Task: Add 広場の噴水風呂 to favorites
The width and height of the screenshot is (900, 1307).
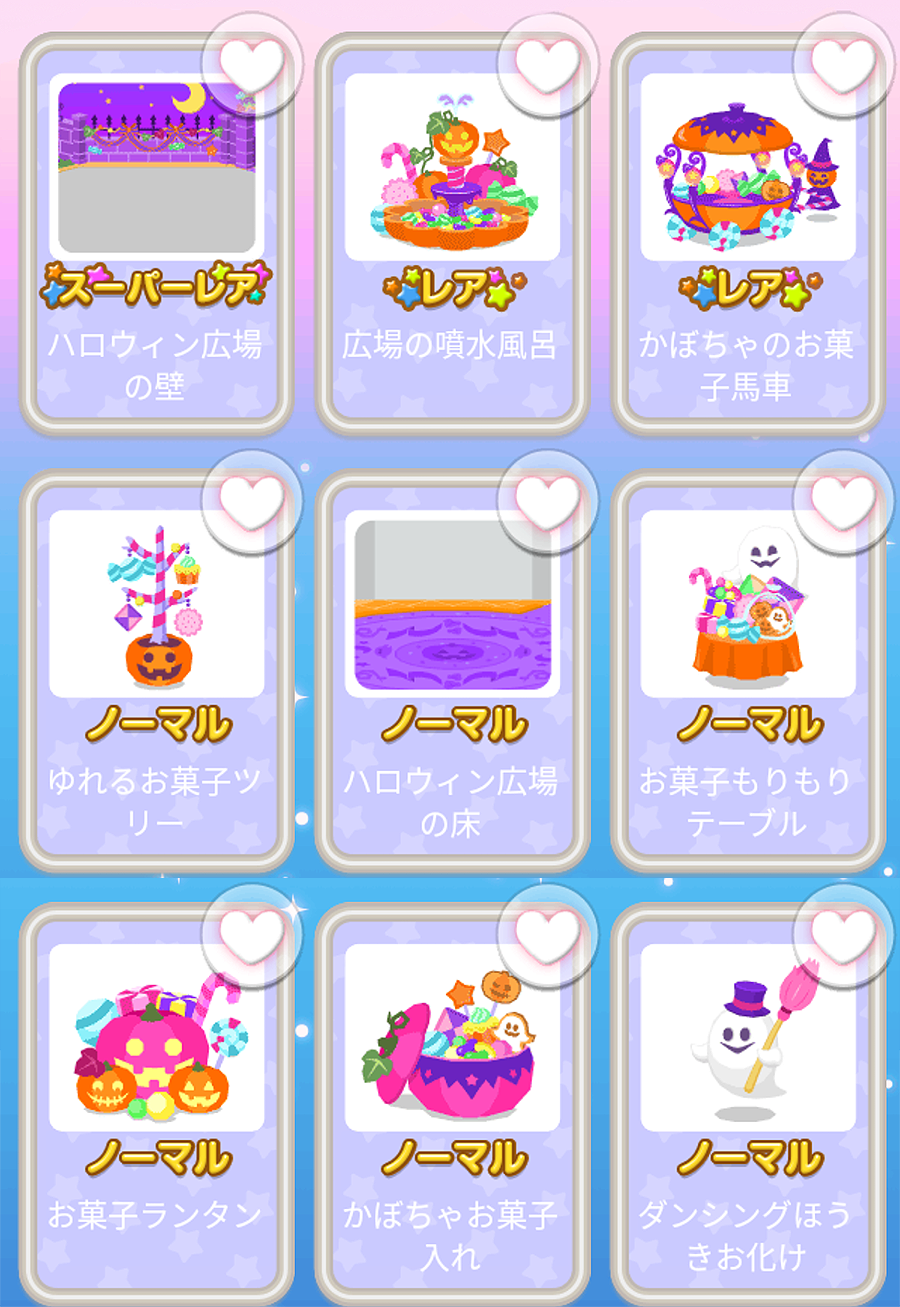Action: [547, 62]
